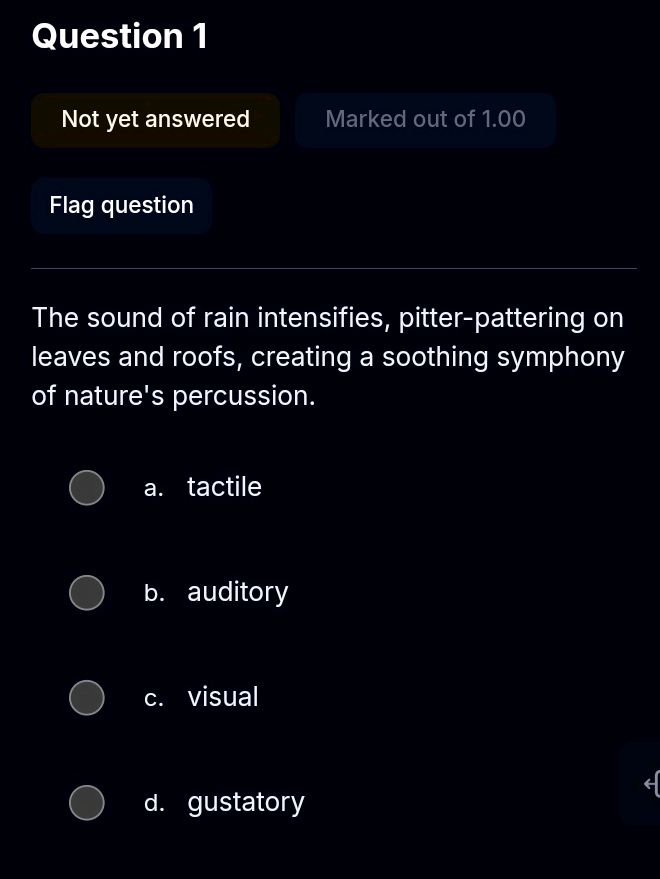660x879 pixels.
Task: Pick answer c. visual
Action: (x=87, y=698)
